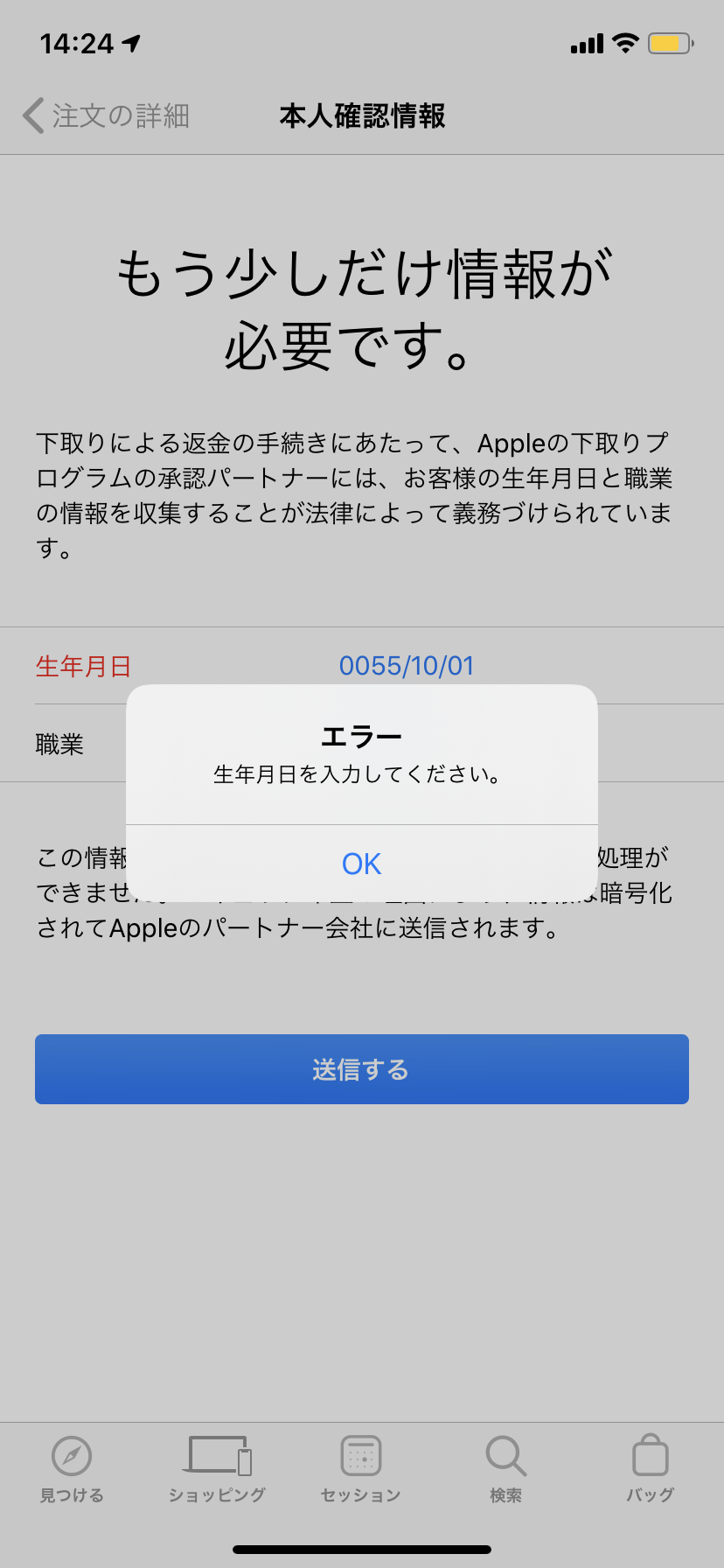Edit the 生年月日 date field
Viewport: 724px width, 1568px height.
pyautogui.click(x=407, y=666)
